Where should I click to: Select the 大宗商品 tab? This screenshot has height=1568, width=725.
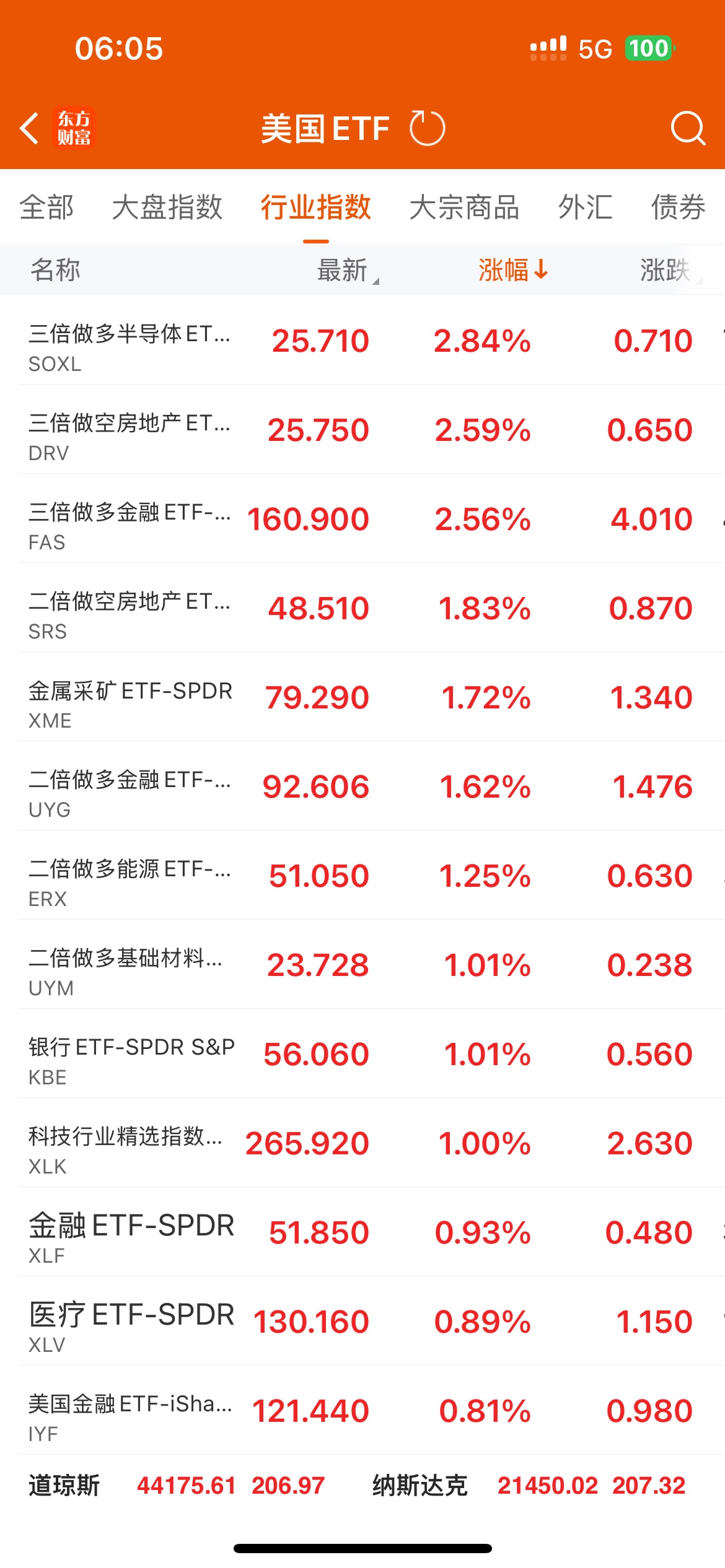tap(464, 207)
